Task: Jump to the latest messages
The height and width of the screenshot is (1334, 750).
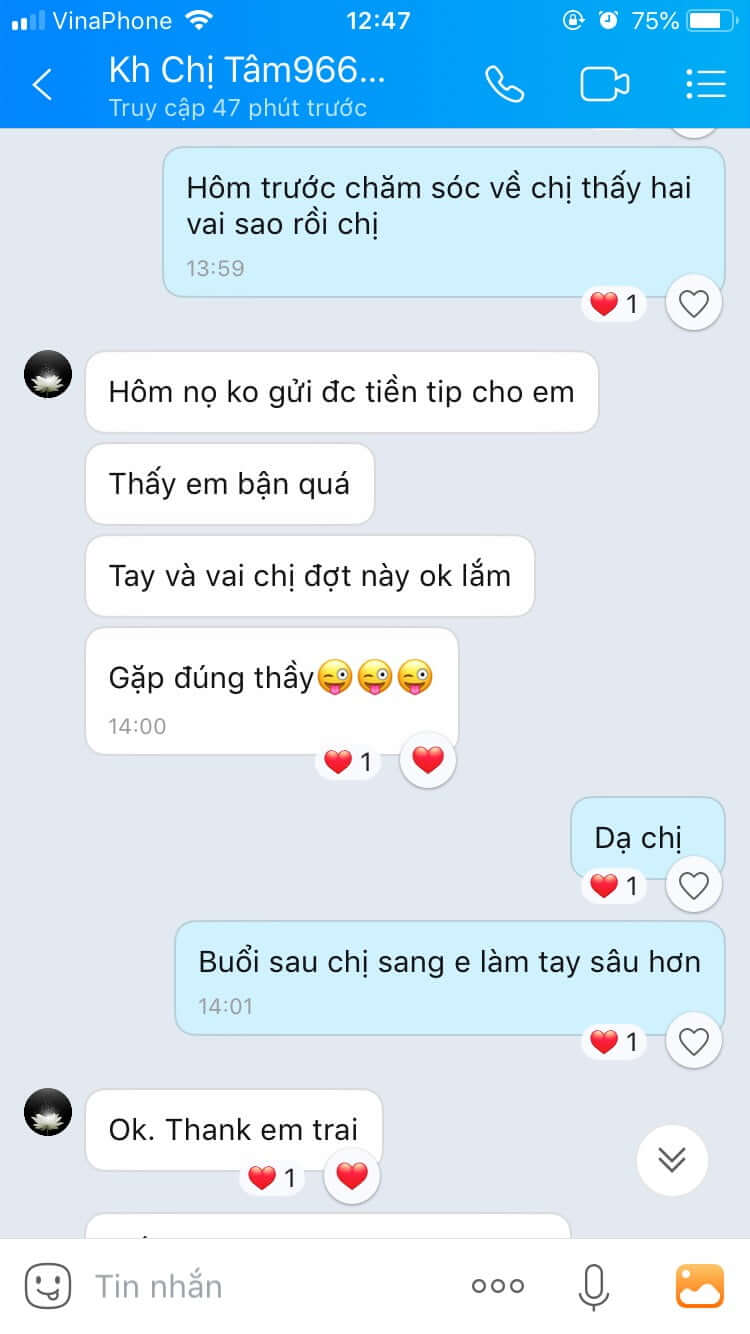Action: tap(672, 1160)
